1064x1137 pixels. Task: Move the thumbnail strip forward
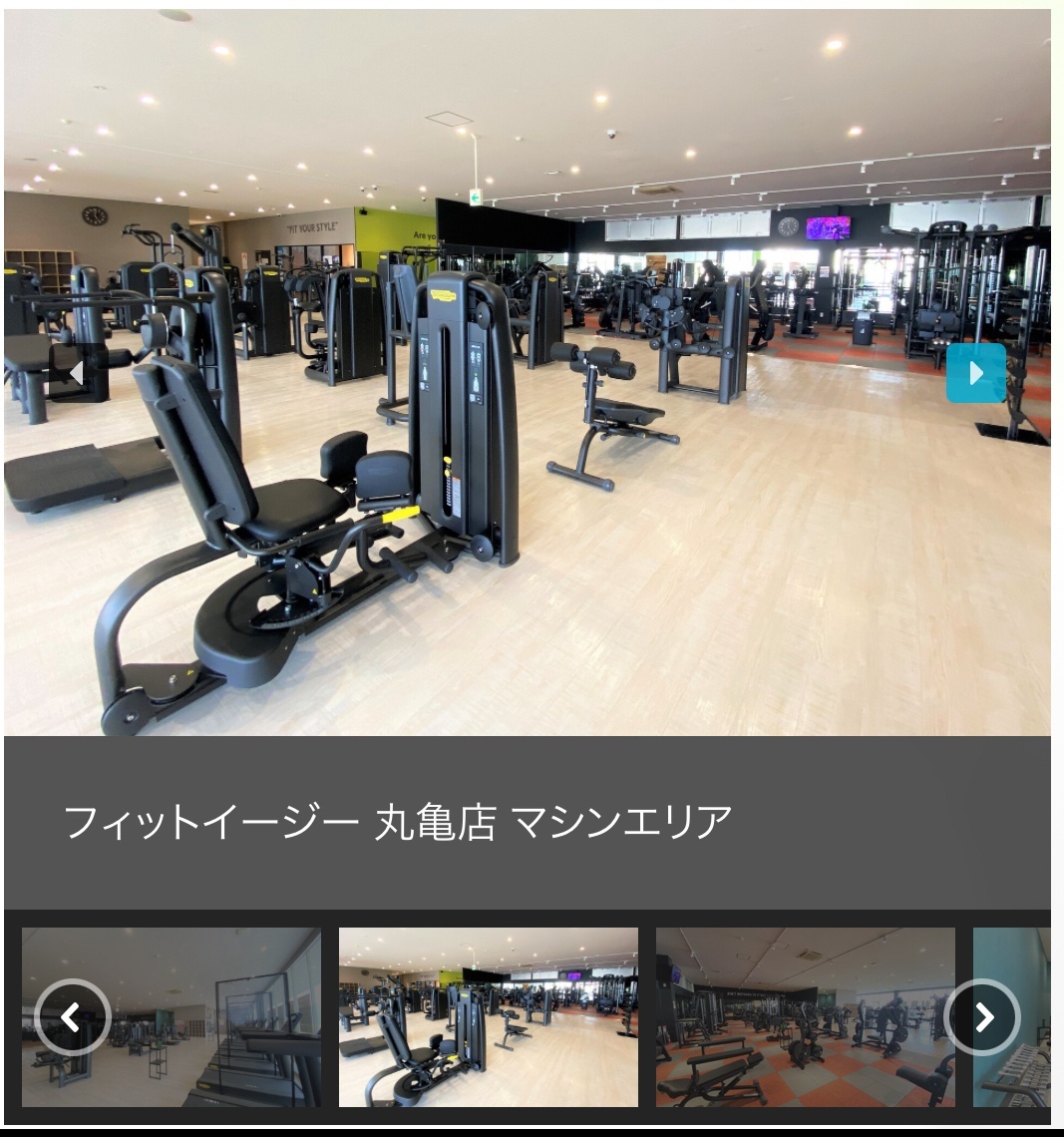(982, 1016)
